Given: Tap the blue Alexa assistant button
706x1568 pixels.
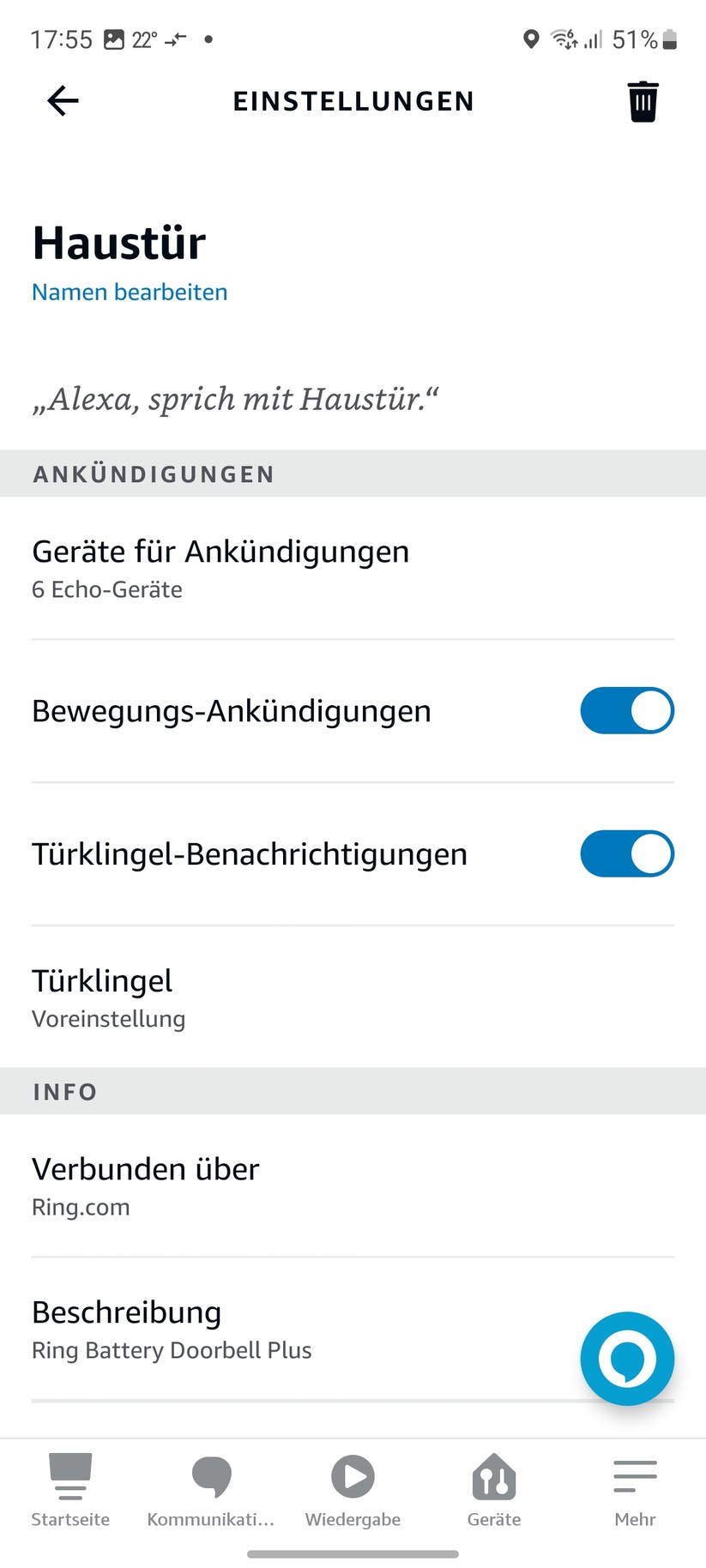Looking at the screenshot, I should pos(627,1359).
